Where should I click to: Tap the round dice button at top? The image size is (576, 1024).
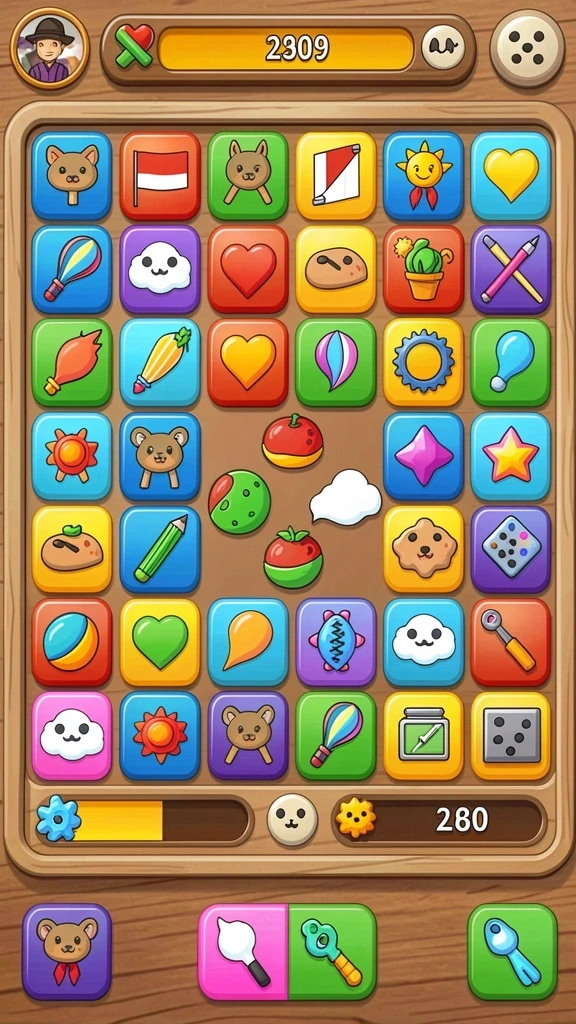point(527,48)
